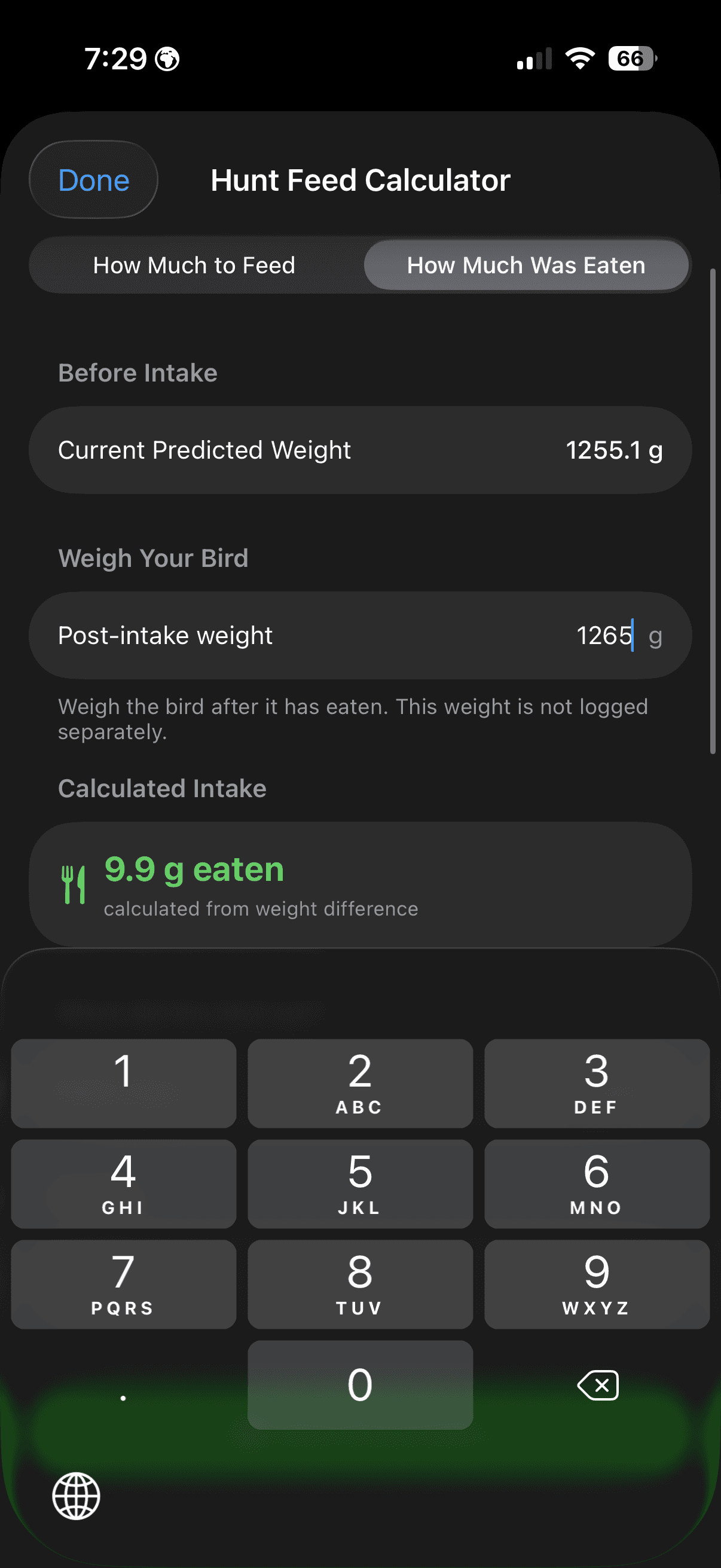Tap the backspace delete key icon
This screenshot has width=721, height=1568.
597,1385
